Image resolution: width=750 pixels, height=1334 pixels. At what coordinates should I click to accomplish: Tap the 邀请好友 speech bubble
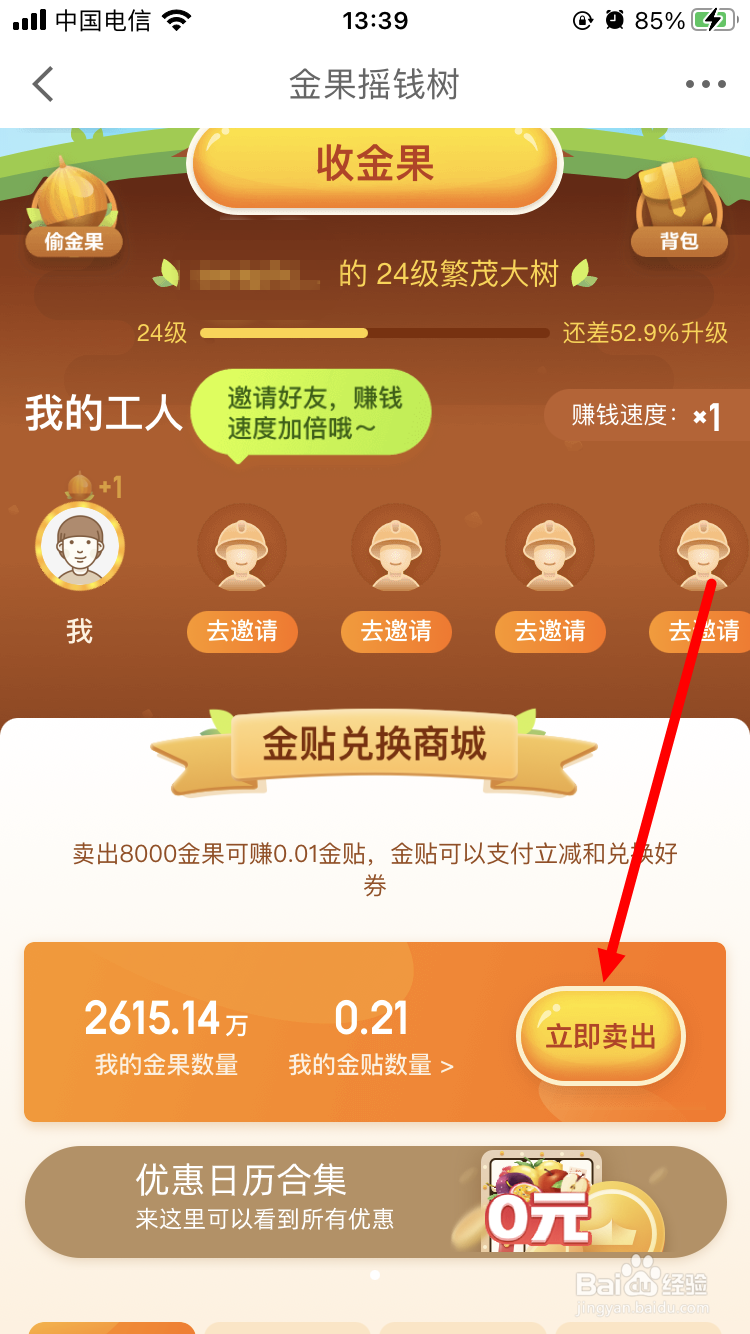pyautogui.click(x=310, y=410)
